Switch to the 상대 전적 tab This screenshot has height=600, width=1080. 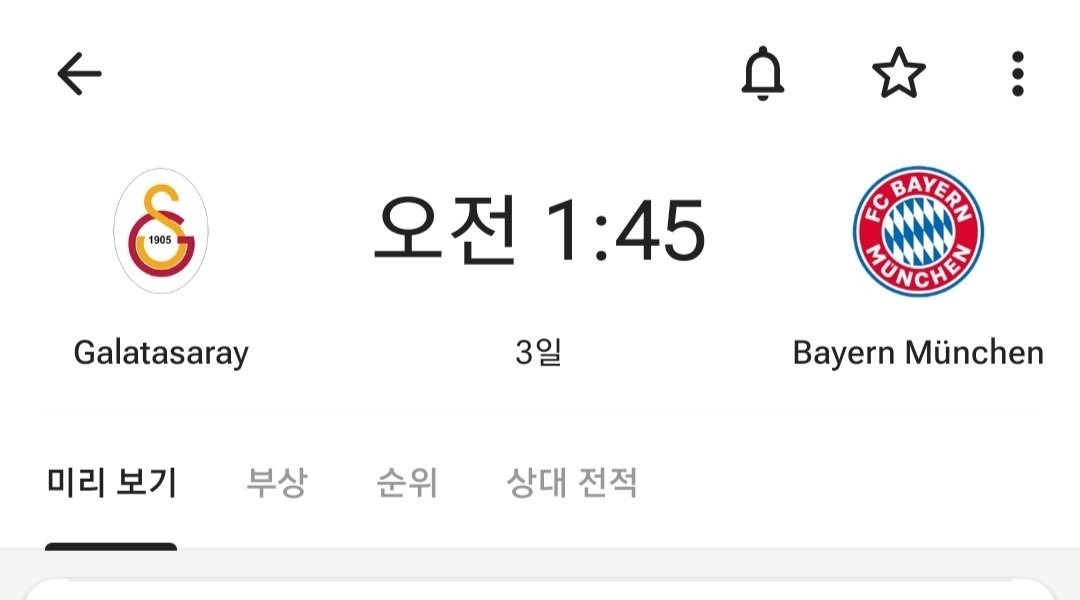coord(572,483)
